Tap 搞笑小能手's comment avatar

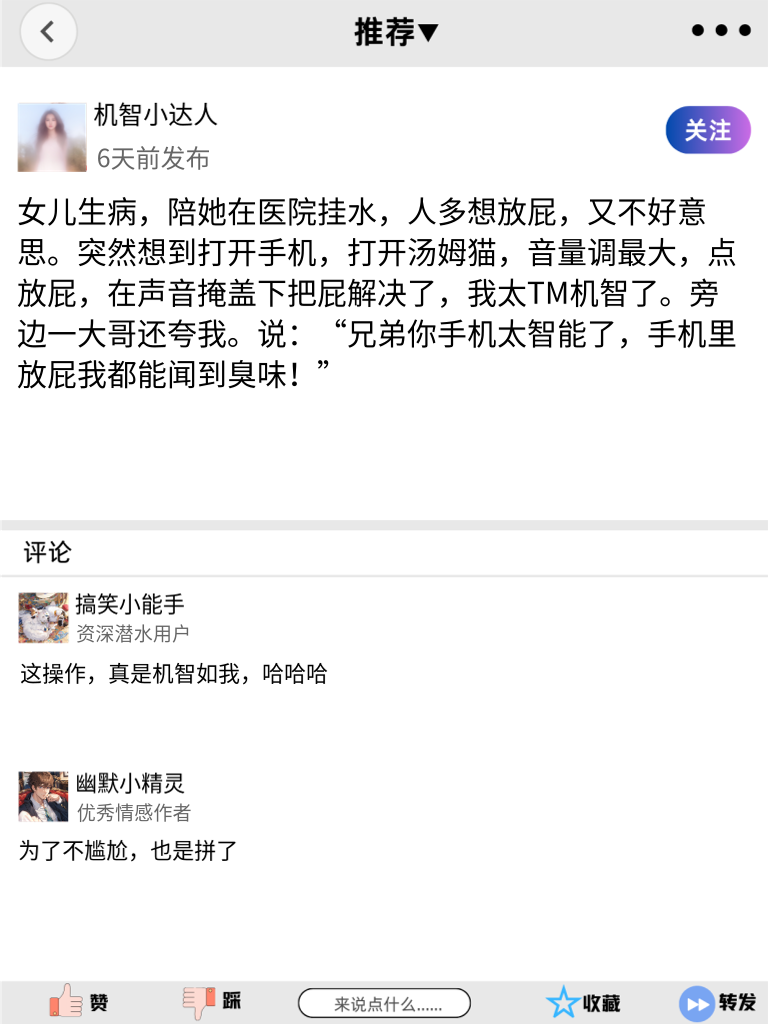click(x=43, y=618)
